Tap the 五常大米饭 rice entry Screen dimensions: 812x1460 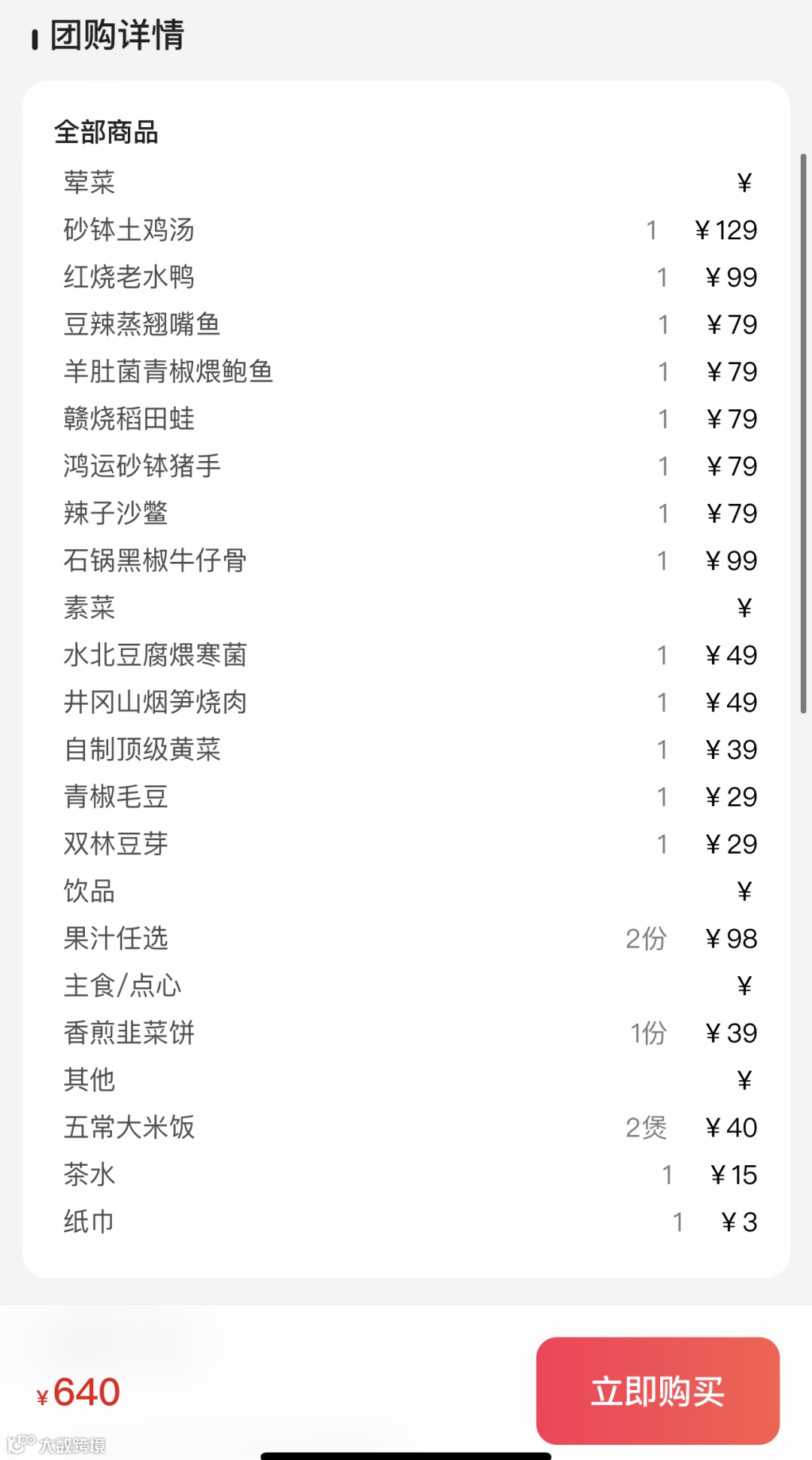tap(129, 1128)
